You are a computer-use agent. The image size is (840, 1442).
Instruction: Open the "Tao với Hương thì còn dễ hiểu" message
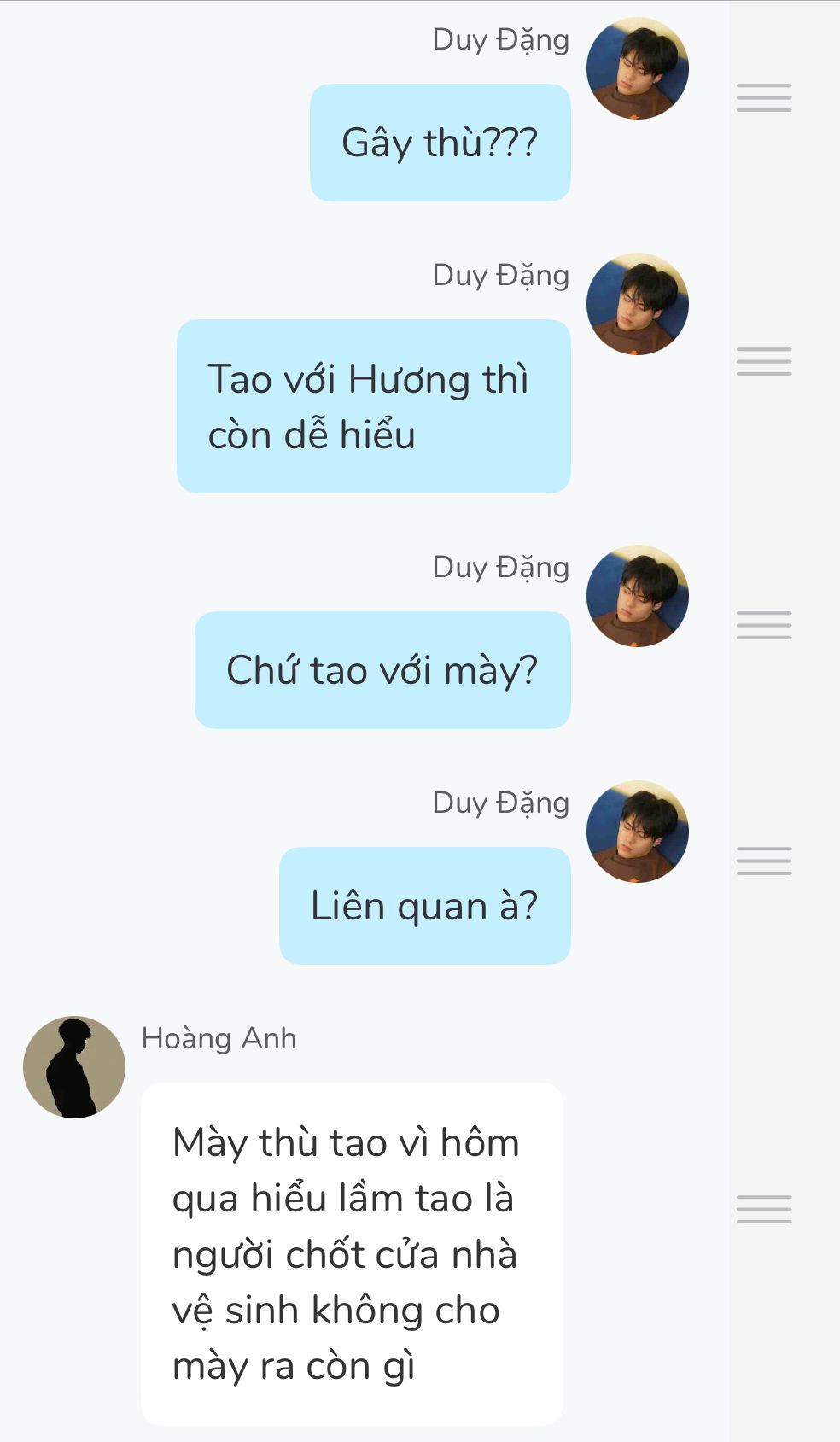tap(373, 406)
